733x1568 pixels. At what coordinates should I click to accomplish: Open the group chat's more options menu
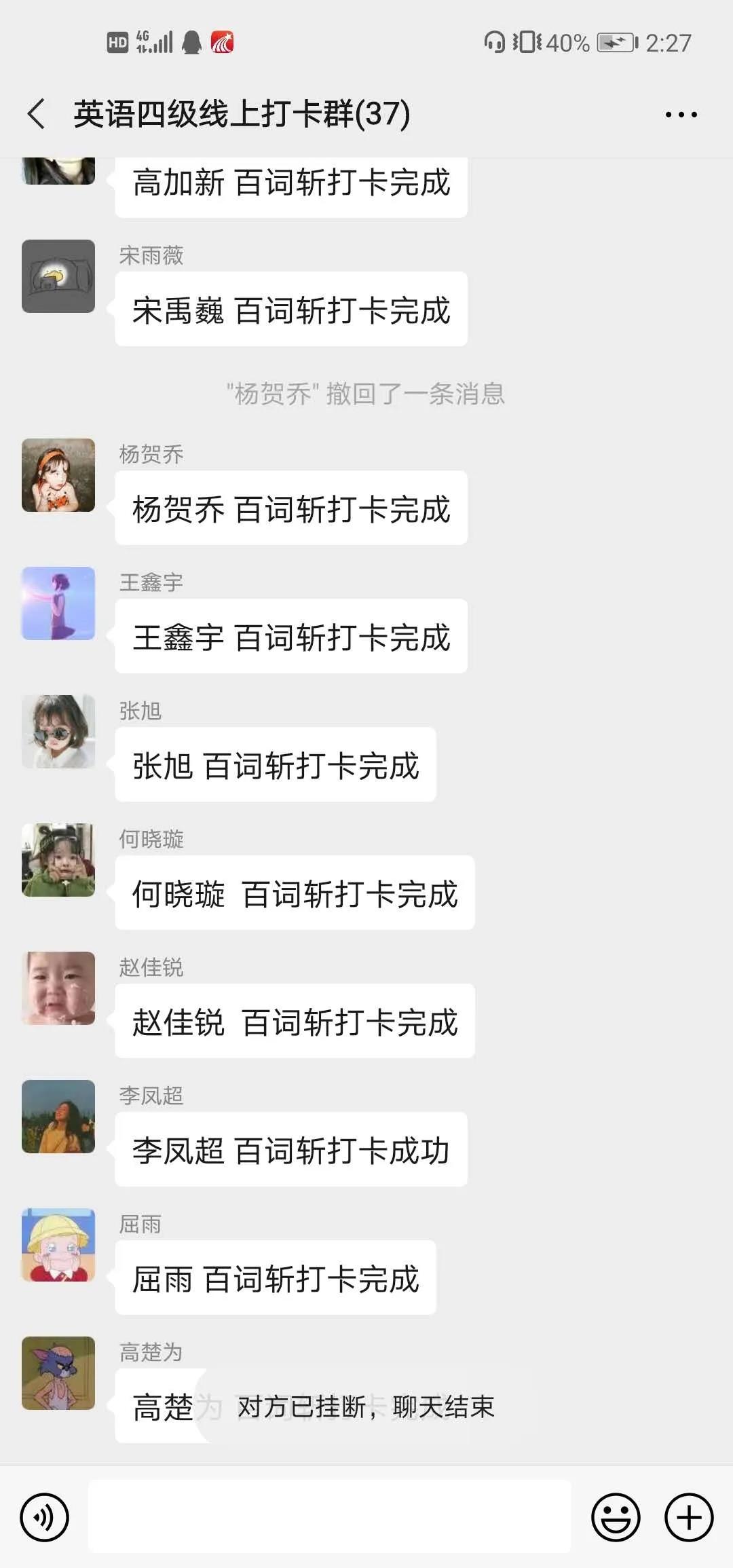(x=681, y=115)
